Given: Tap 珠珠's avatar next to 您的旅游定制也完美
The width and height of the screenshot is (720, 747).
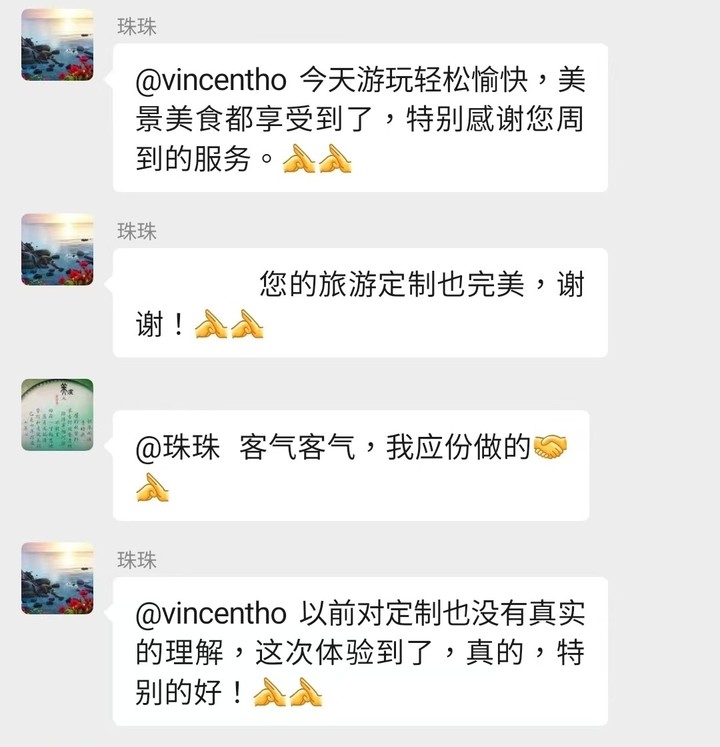Looking at the screenshot, I should point(57,249).
